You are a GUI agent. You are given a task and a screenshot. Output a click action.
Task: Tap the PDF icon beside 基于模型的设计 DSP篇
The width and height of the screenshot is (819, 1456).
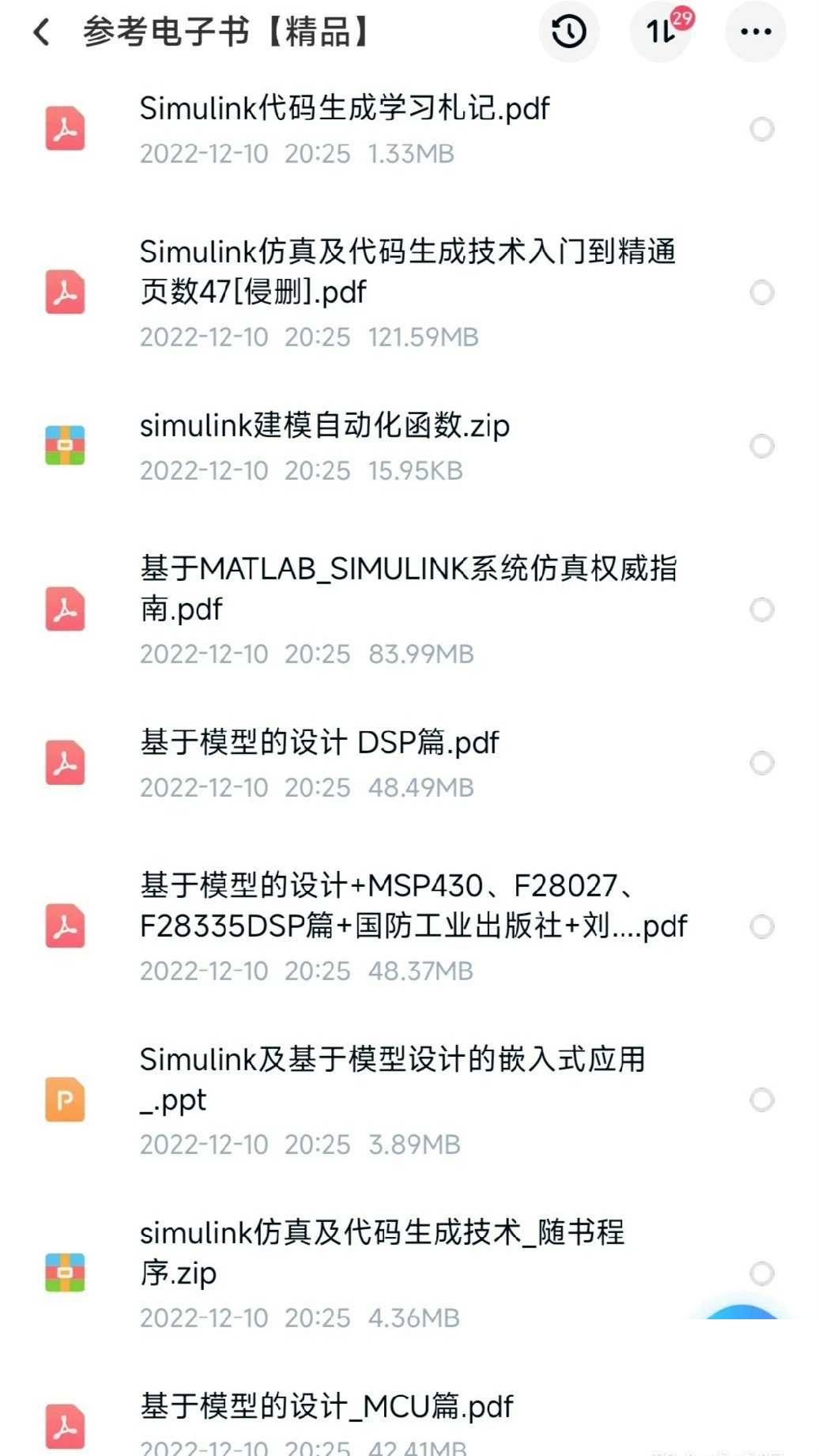(x=66, y=762)
